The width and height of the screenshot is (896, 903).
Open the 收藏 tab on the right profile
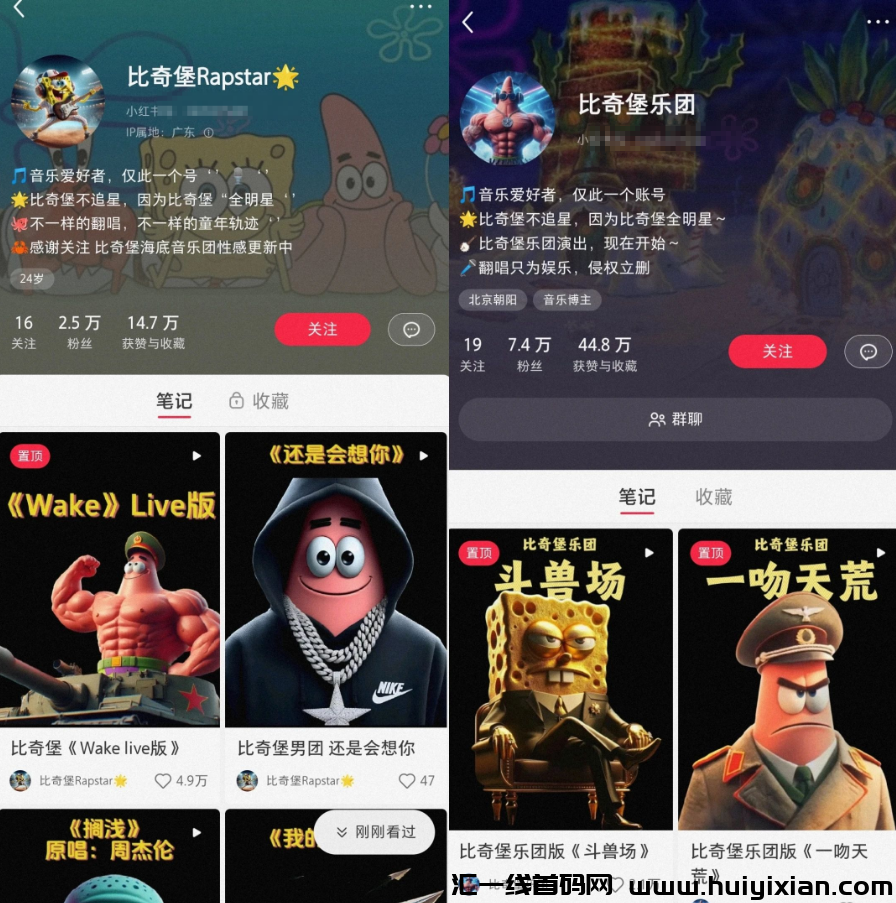[711, 497]
